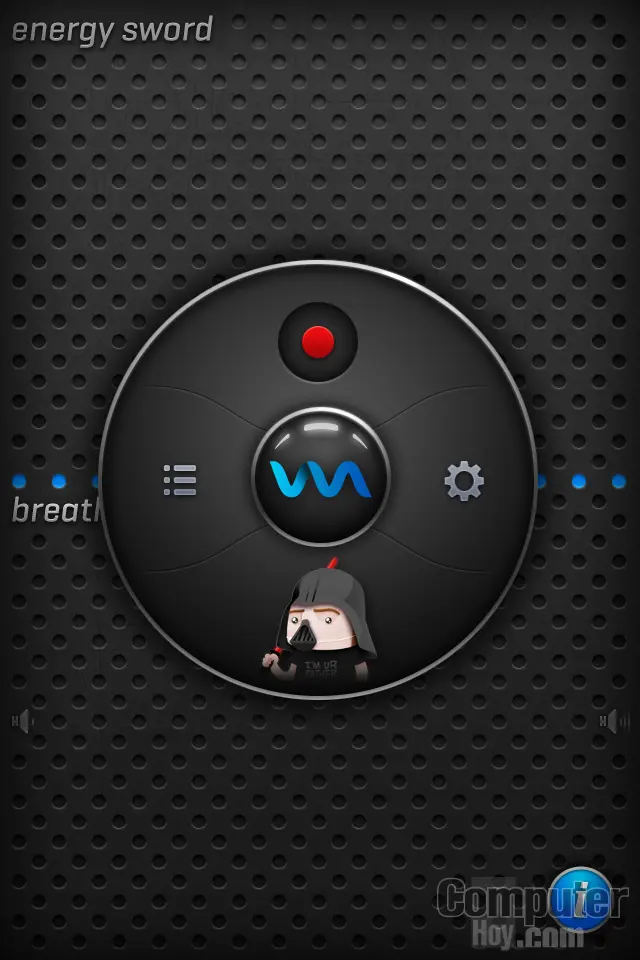Screen dimensions: 640x960
Task: Open settings with the gear icon
Action: tap(464, 481)
